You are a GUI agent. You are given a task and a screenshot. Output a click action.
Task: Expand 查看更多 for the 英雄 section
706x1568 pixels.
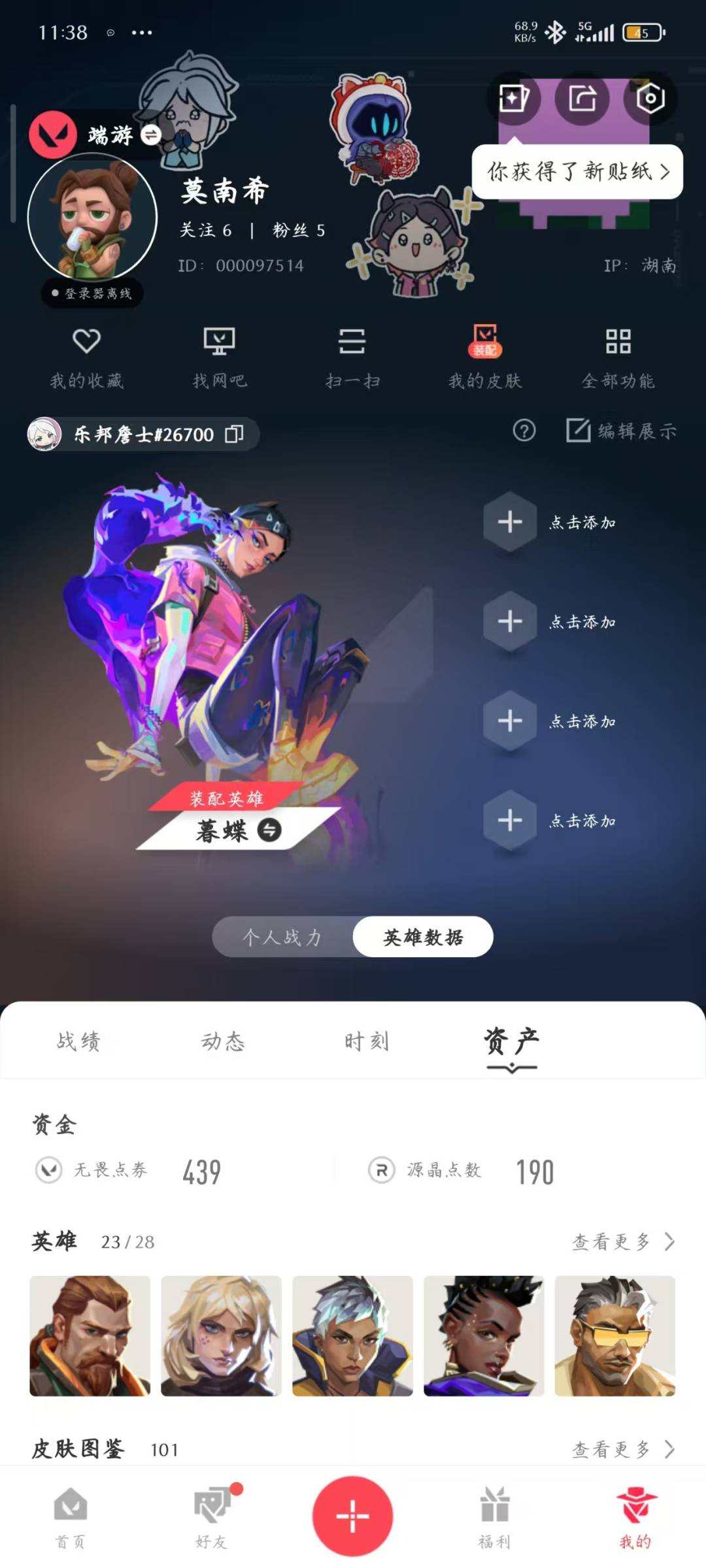coord(617,1242)
